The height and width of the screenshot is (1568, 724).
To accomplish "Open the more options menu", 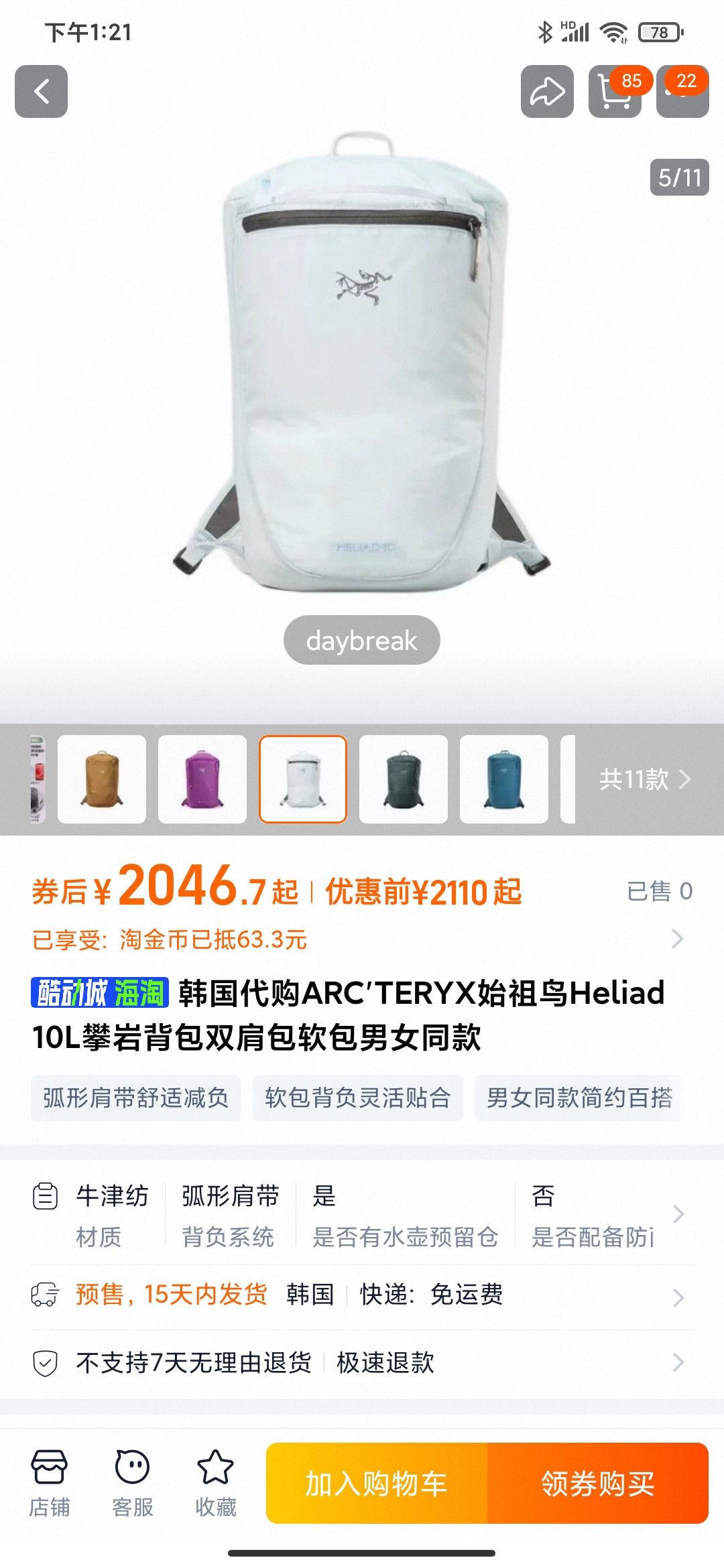I will coord(682,92).
